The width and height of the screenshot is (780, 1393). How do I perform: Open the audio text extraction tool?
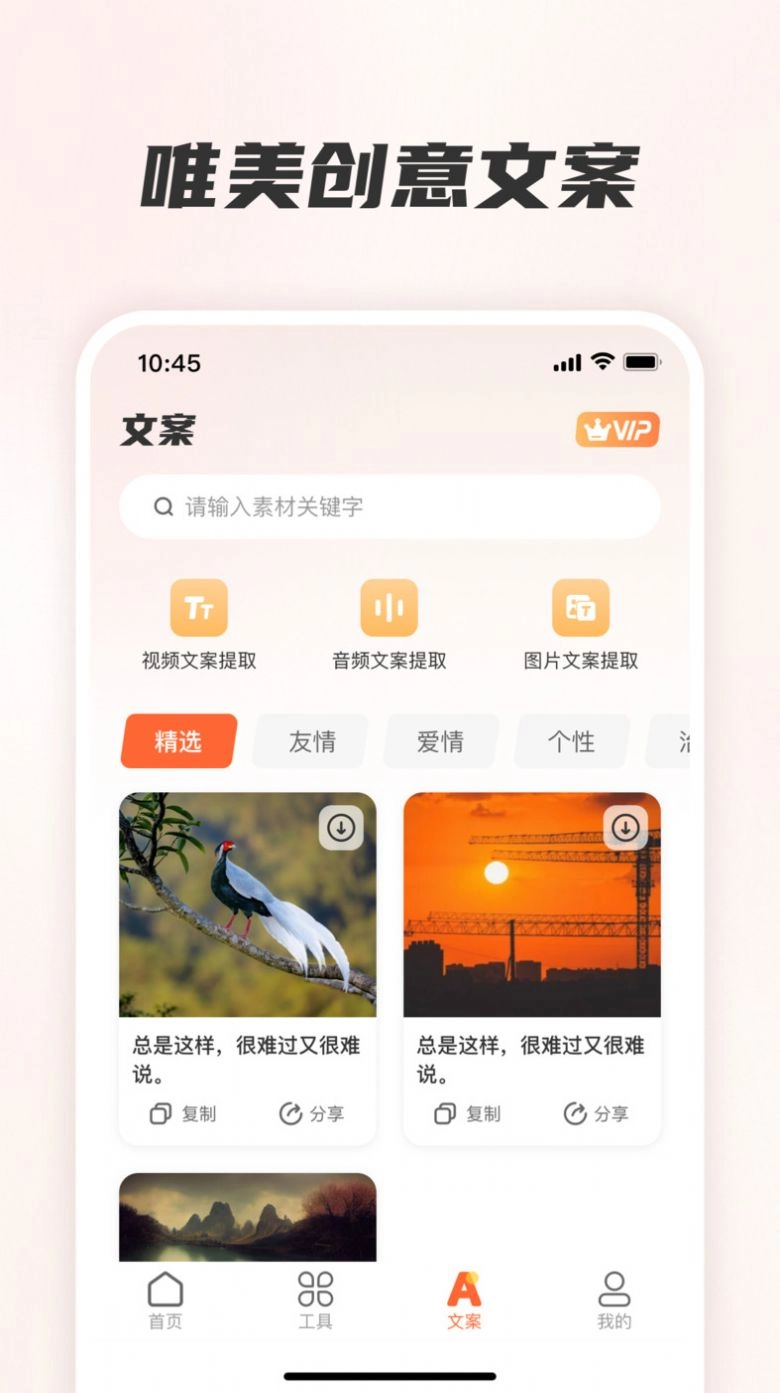[390, 607]
